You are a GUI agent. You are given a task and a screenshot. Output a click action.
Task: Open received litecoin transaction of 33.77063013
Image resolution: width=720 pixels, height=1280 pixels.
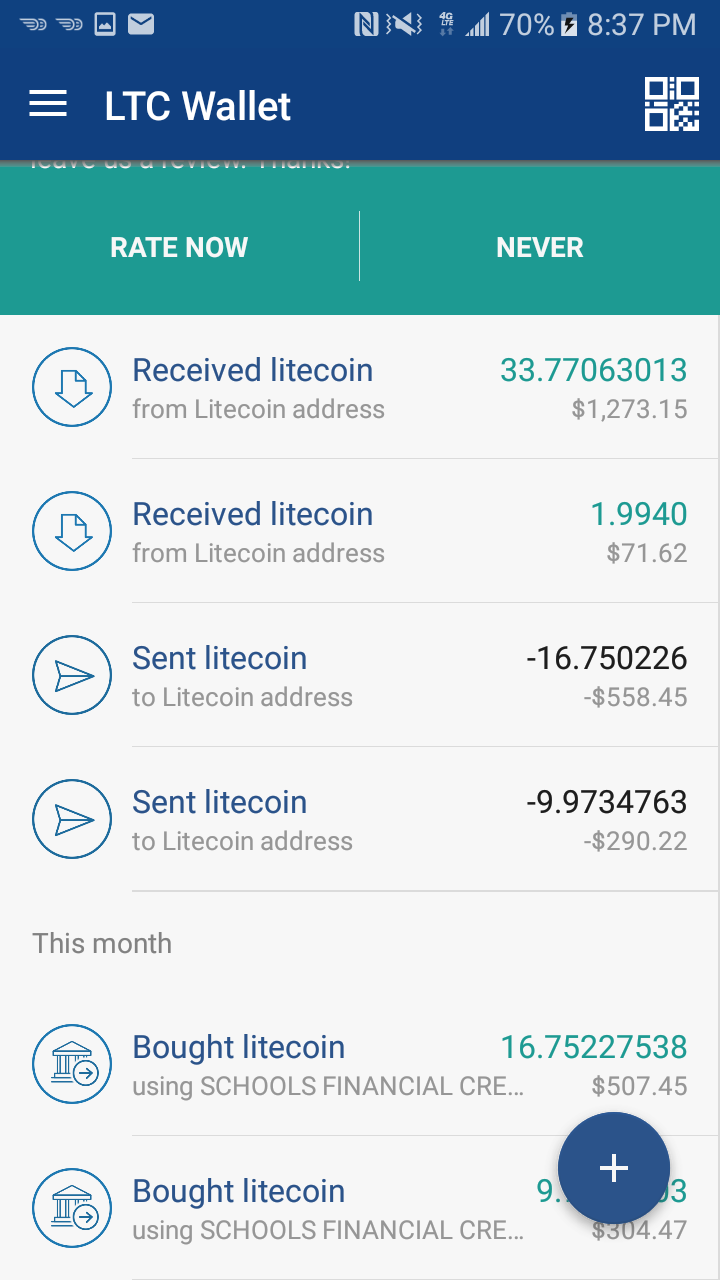tap(360, 387)
